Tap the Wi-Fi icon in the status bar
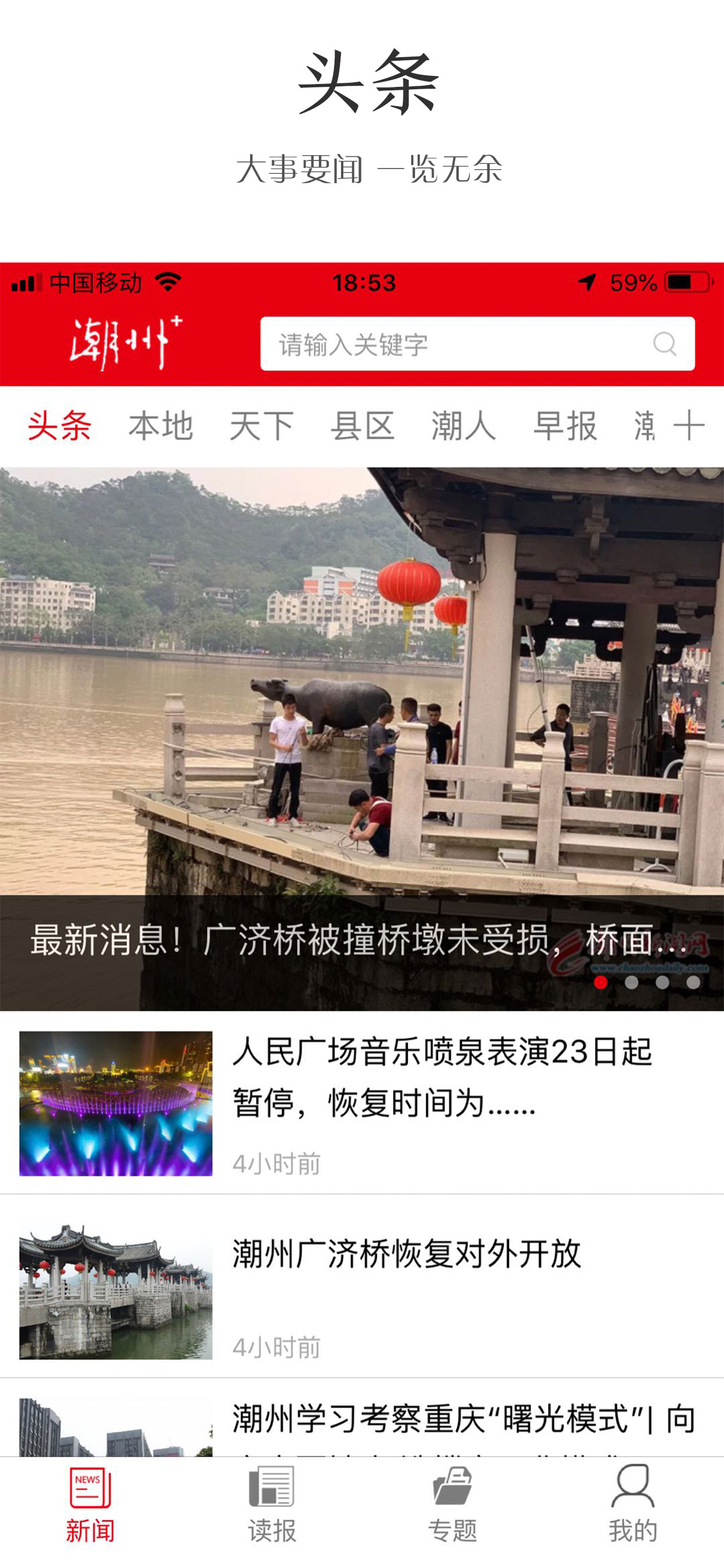Screen dimensions: 724x1568 coord(166,282)
